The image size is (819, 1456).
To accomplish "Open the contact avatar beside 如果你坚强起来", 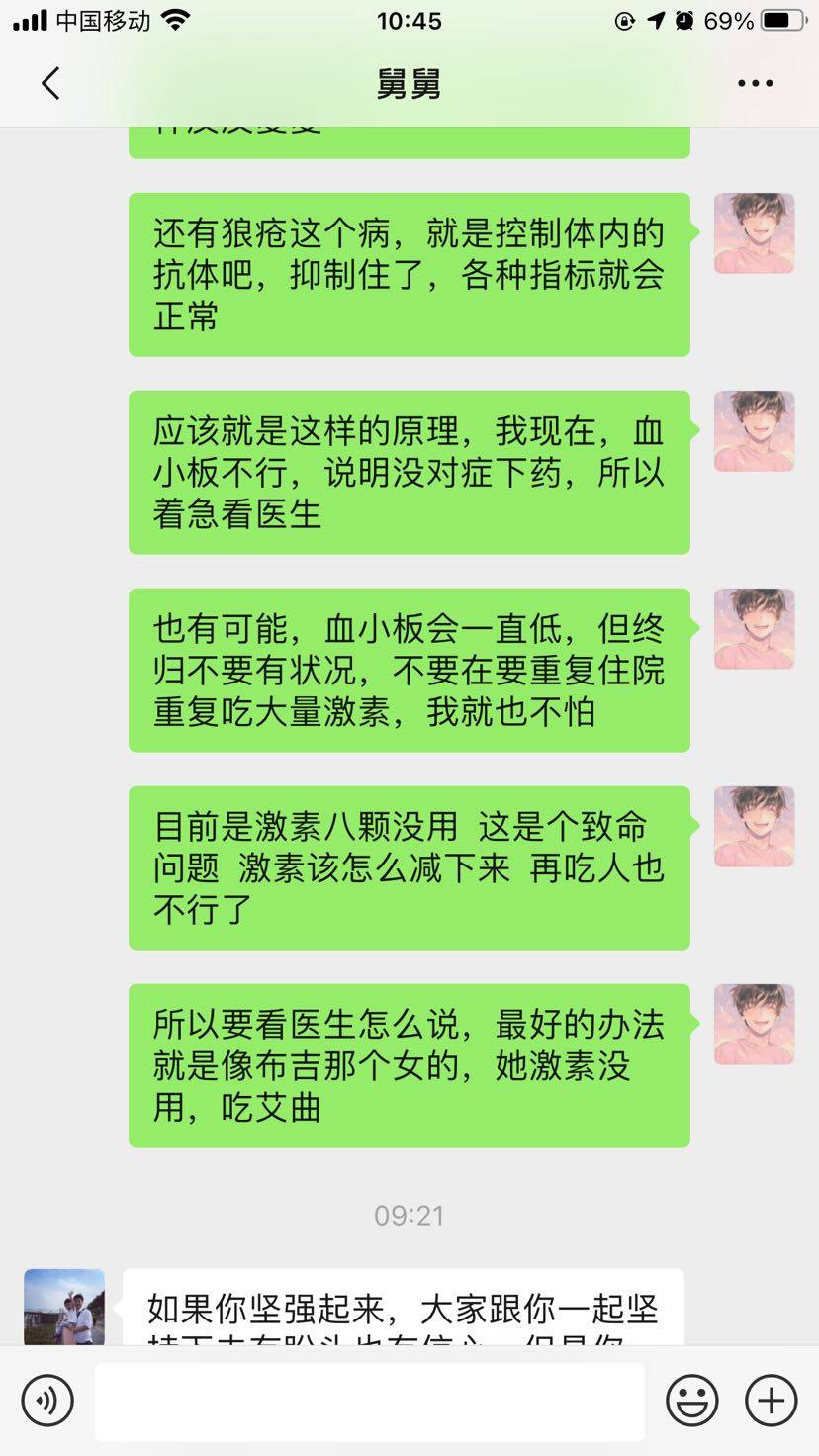I will click(x=64, y=1308).
